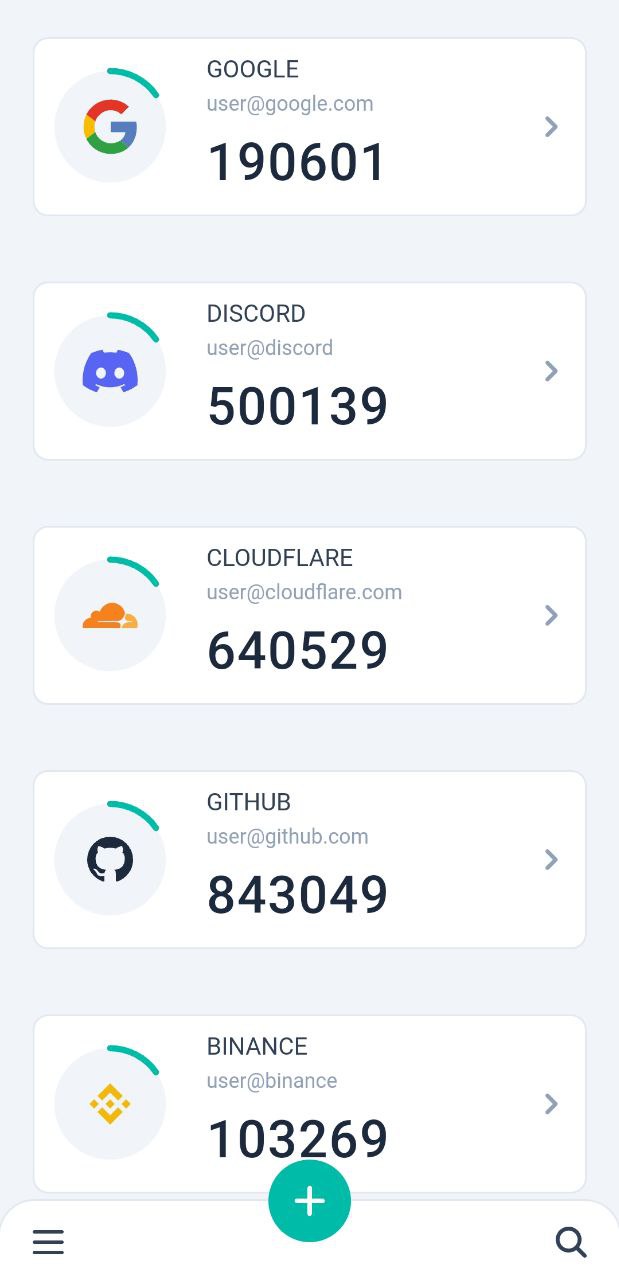Open the Cloudflare account card
This screenshot has width=619, height=1280.
pyautogui.click(x=310, y=615)
